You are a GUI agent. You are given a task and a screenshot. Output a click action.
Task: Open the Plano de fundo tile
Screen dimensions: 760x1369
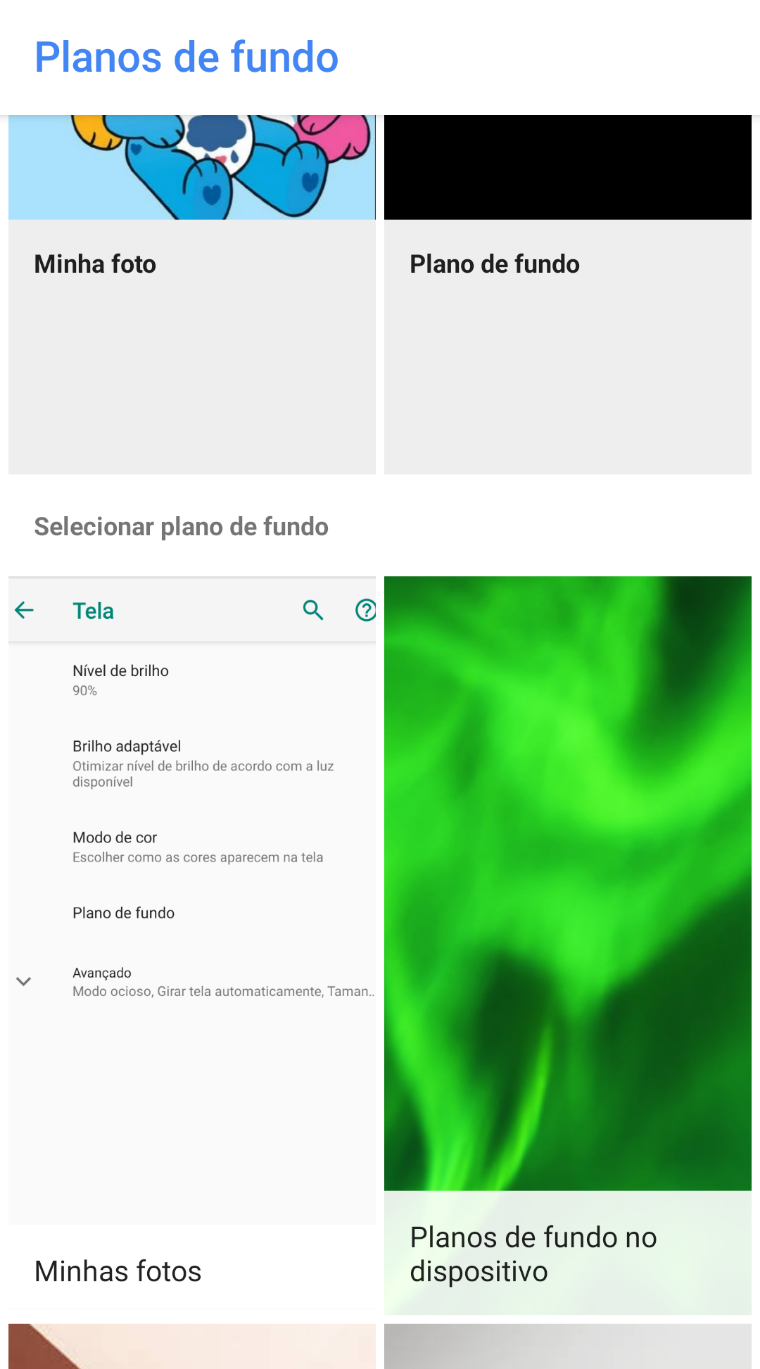coord(568,294)
